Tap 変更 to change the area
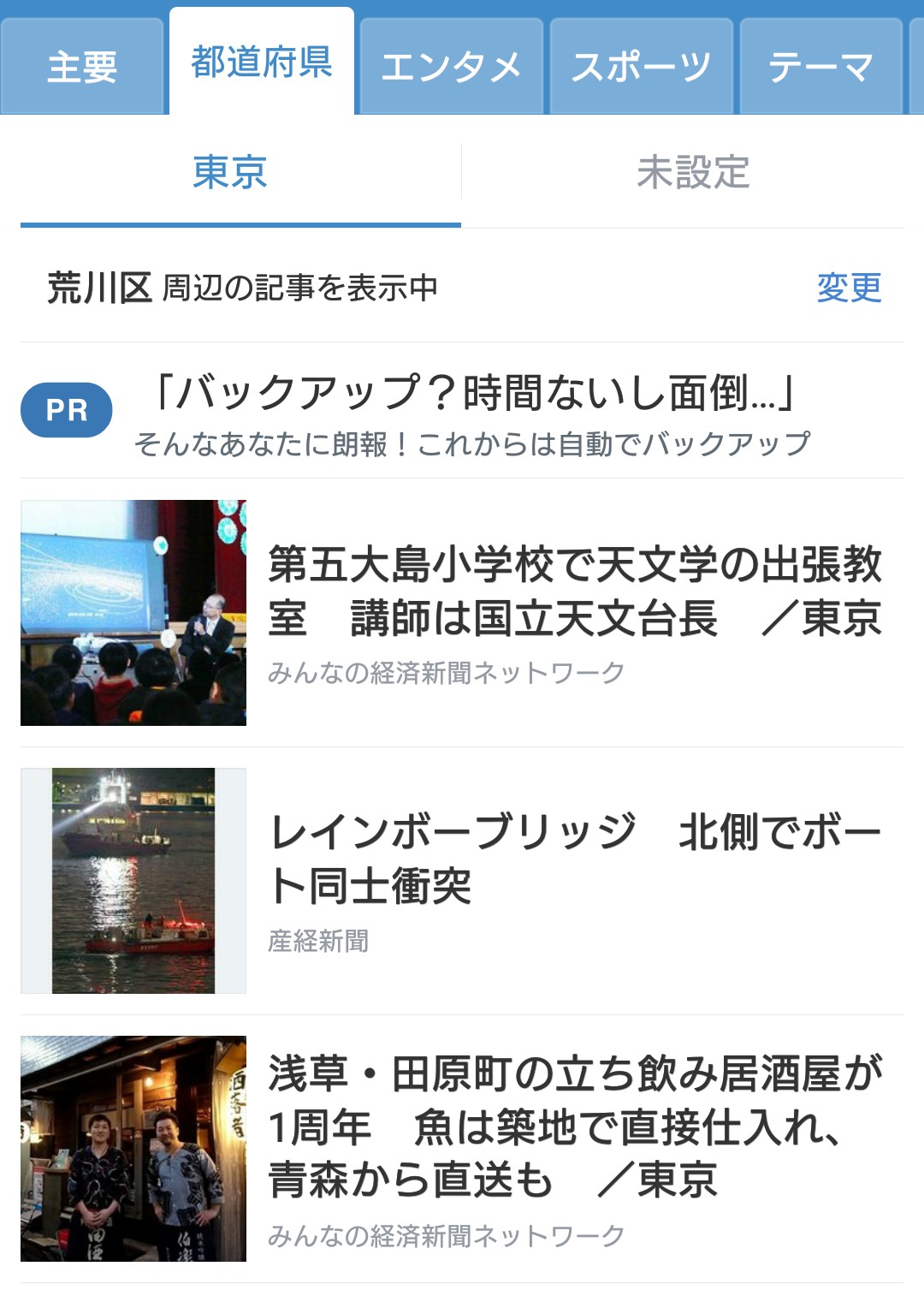 pos(849,288)
